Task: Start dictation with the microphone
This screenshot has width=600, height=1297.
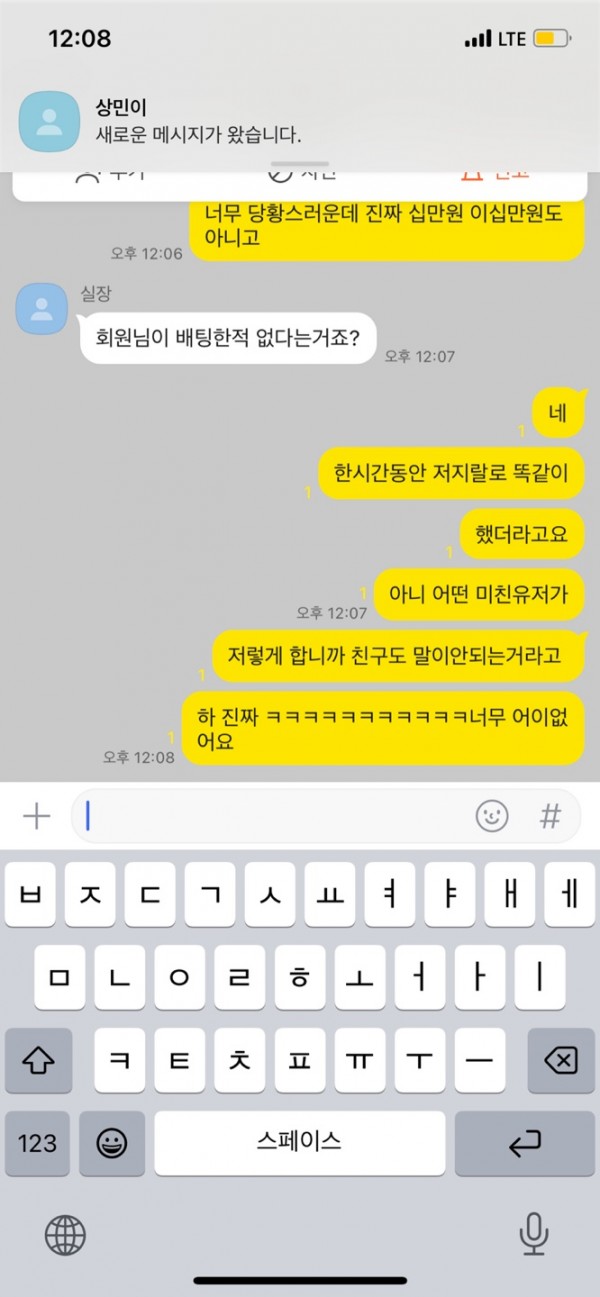Action: (533, 1236)
